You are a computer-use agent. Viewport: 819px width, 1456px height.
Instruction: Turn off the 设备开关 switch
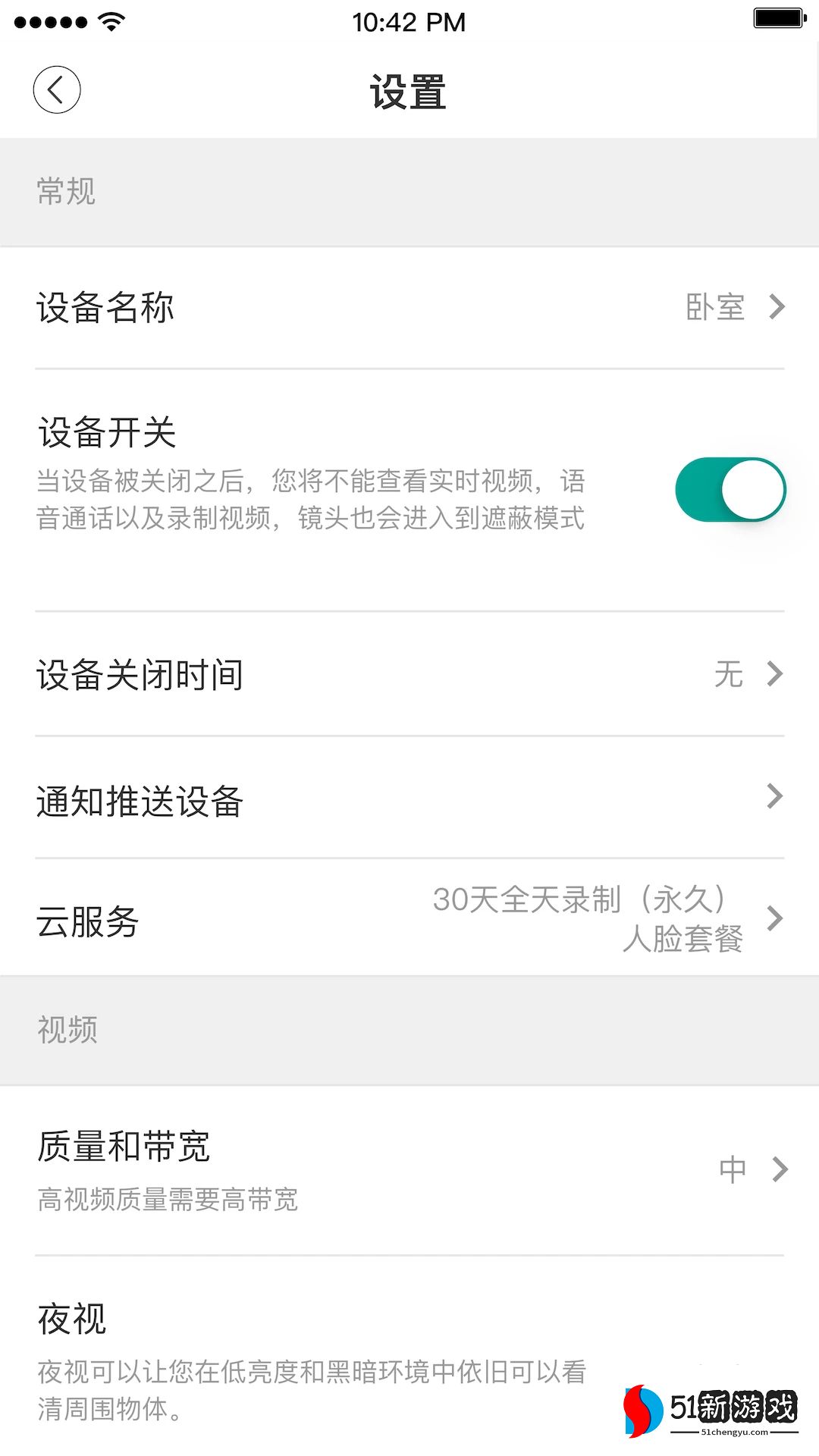click(x=730, y=489)
